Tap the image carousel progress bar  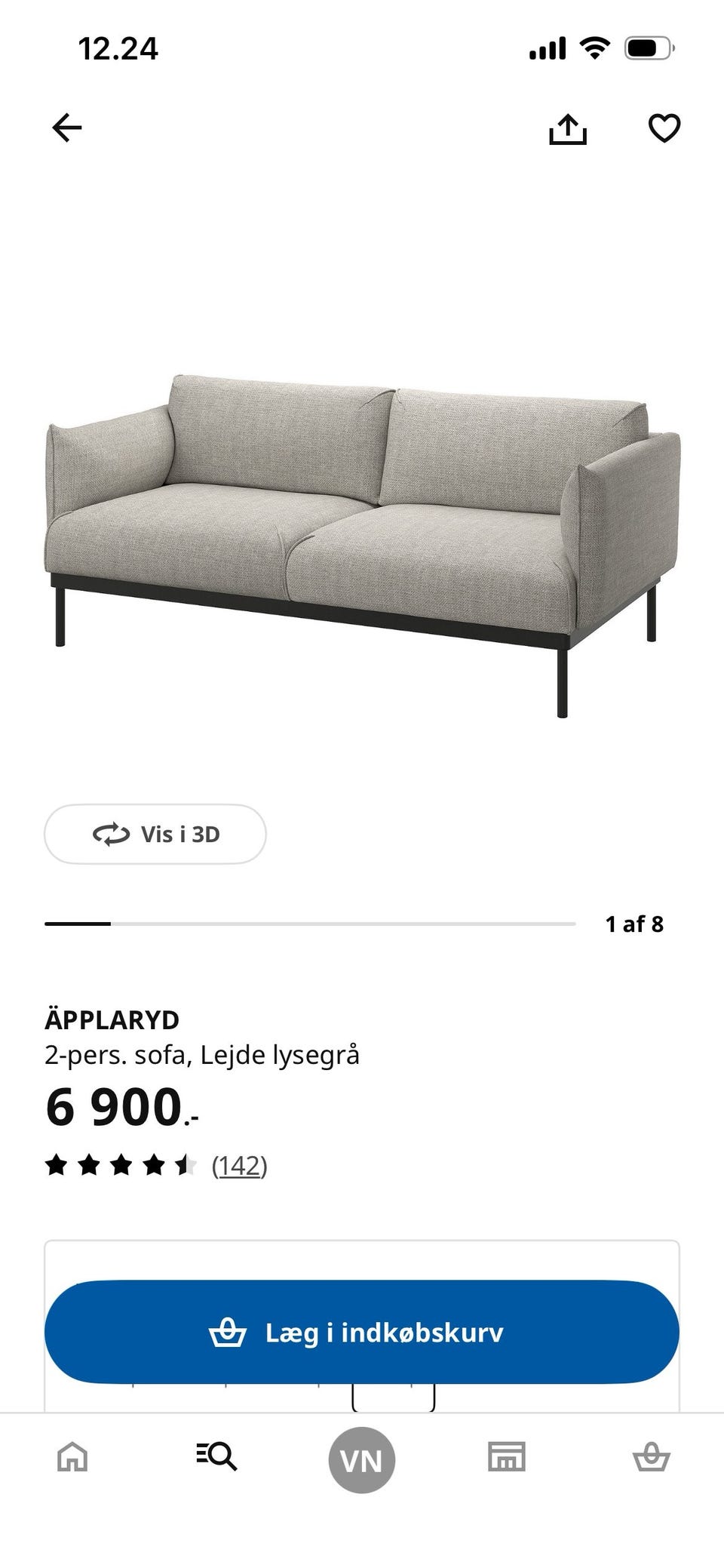[309, 922]
